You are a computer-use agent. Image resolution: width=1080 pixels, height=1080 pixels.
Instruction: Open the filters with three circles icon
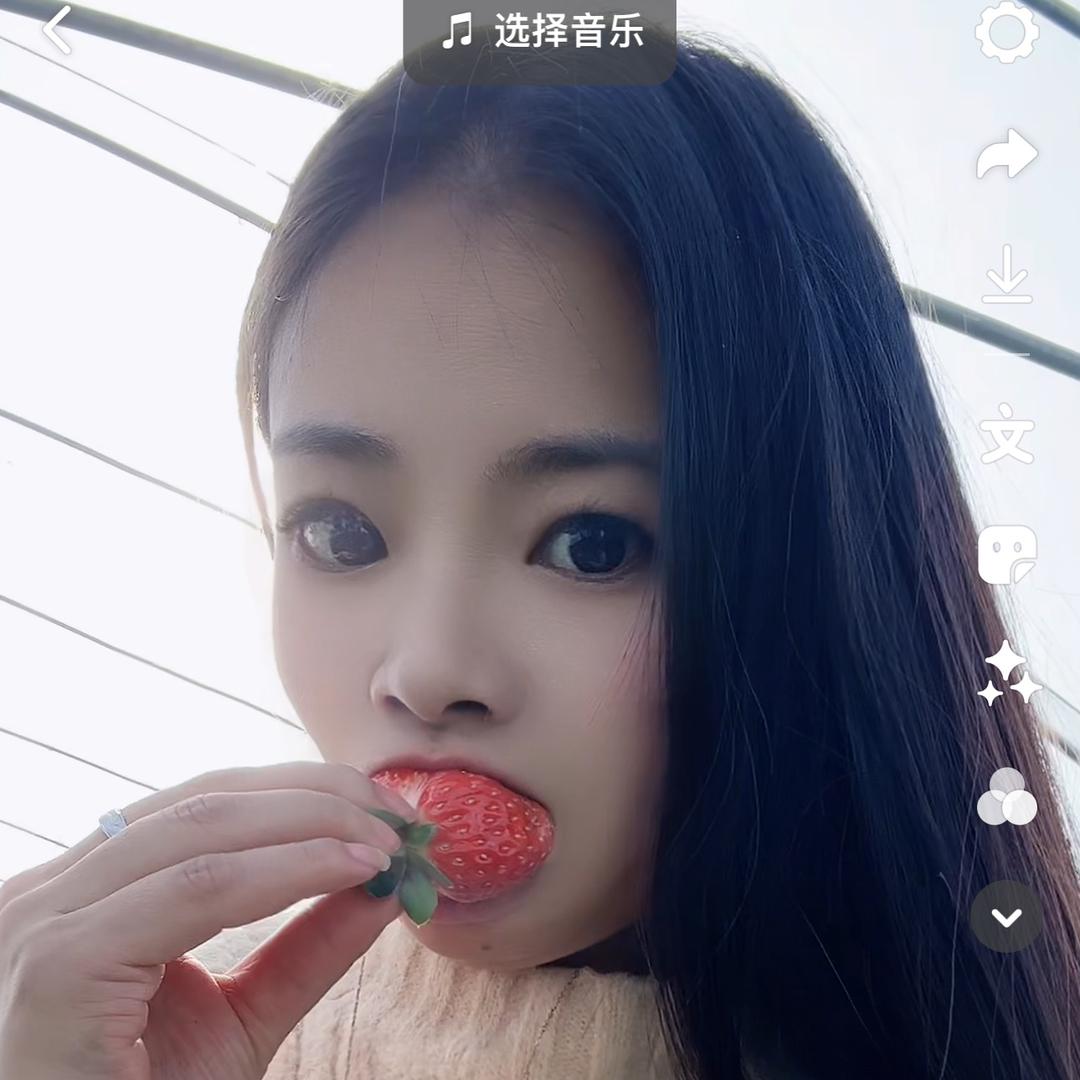1006,797
